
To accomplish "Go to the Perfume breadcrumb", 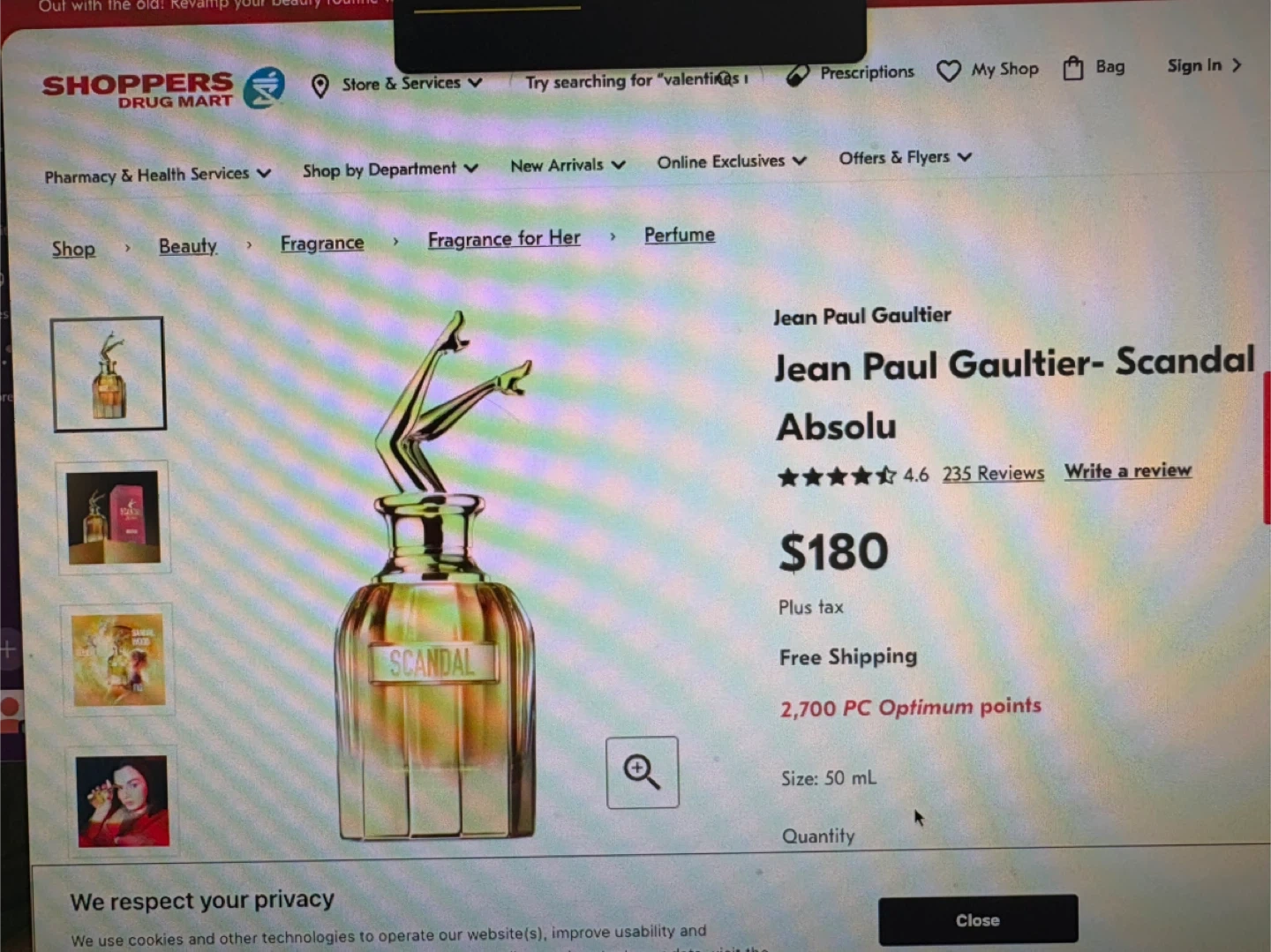I will click(679, 236).
